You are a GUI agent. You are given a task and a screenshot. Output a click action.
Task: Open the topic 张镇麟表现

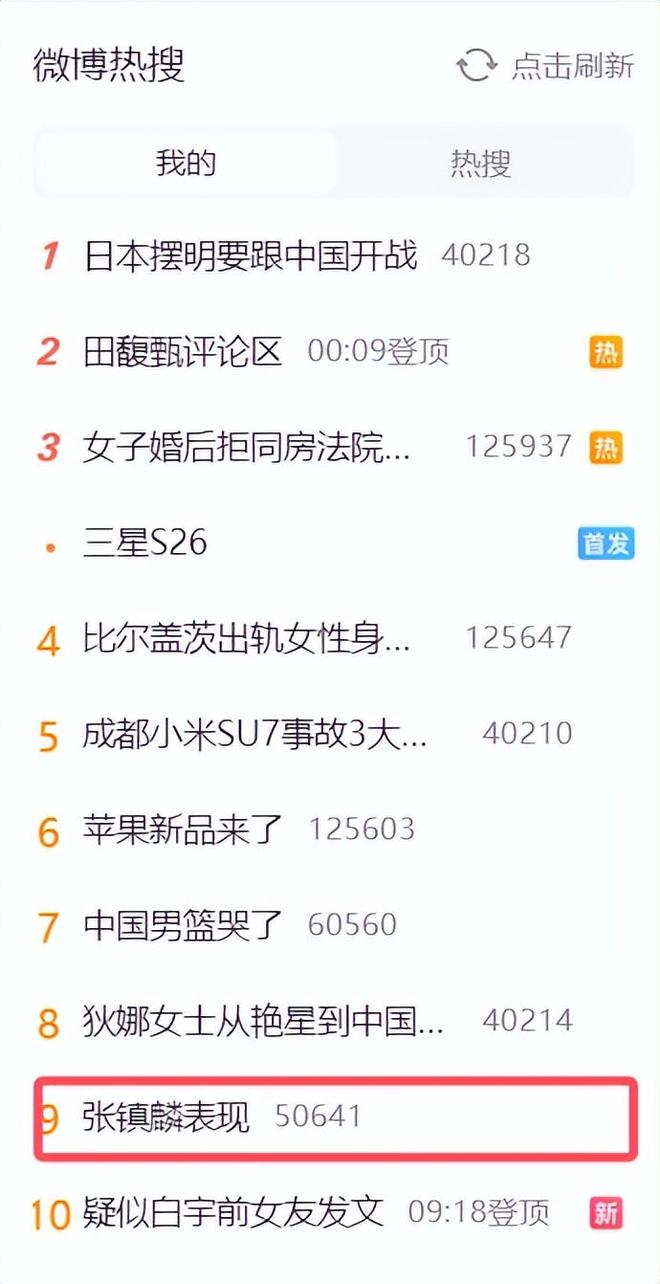point(166,1117)
